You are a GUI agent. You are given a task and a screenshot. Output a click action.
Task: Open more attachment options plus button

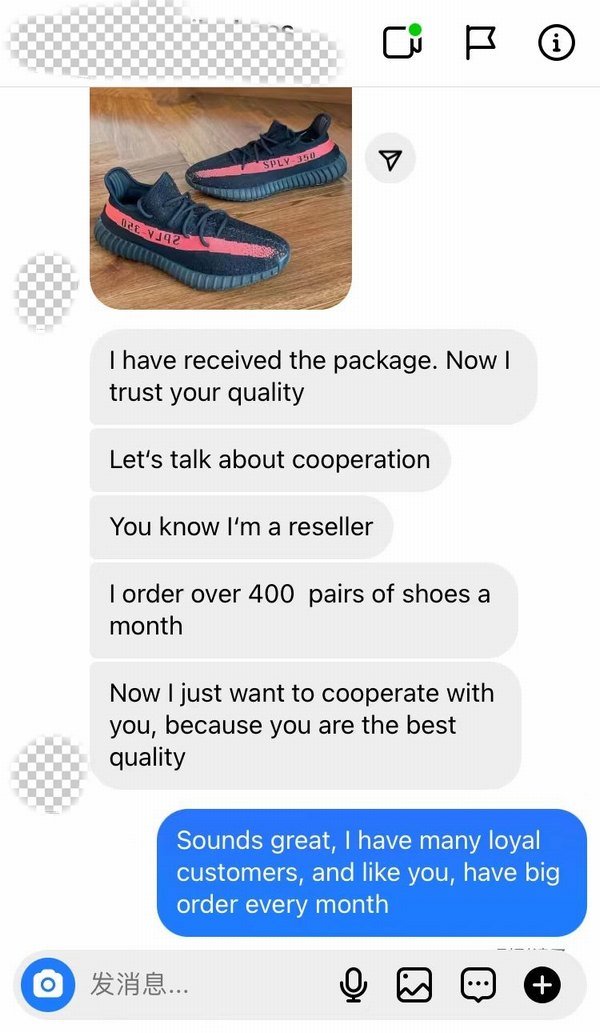[542, 985]
